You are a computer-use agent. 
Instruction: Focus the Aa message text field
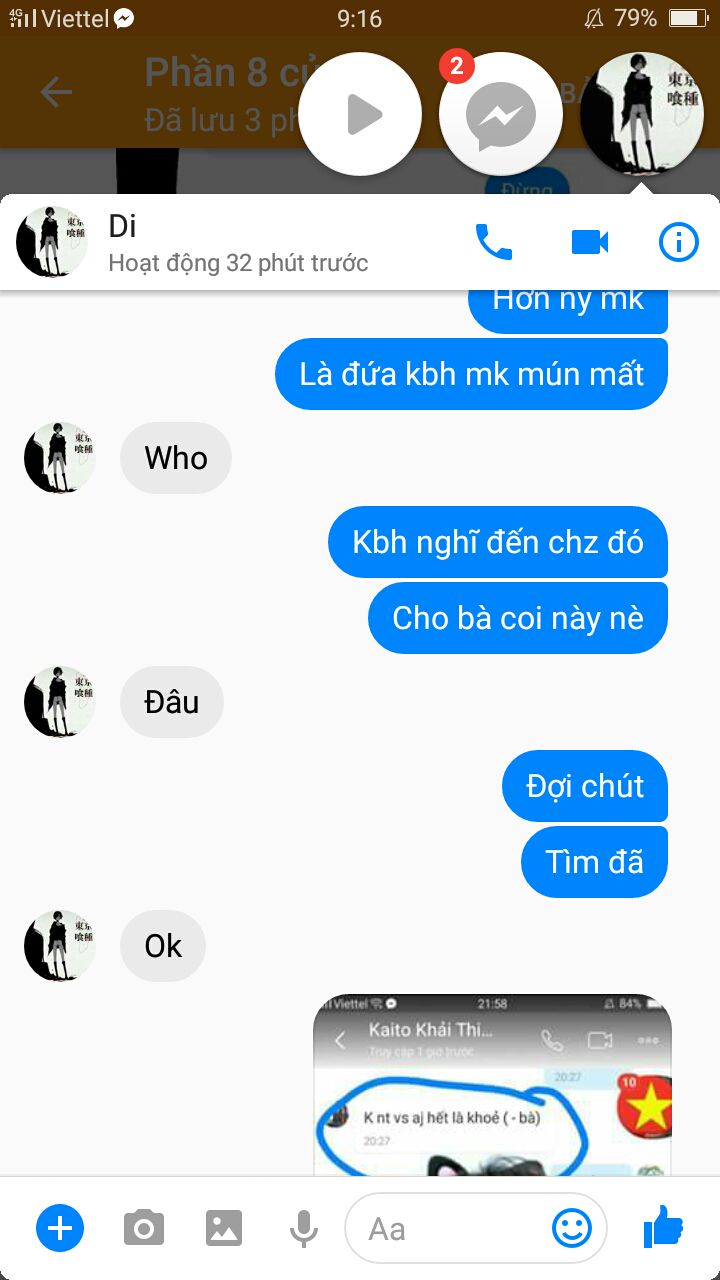[x=450, y=1228]
